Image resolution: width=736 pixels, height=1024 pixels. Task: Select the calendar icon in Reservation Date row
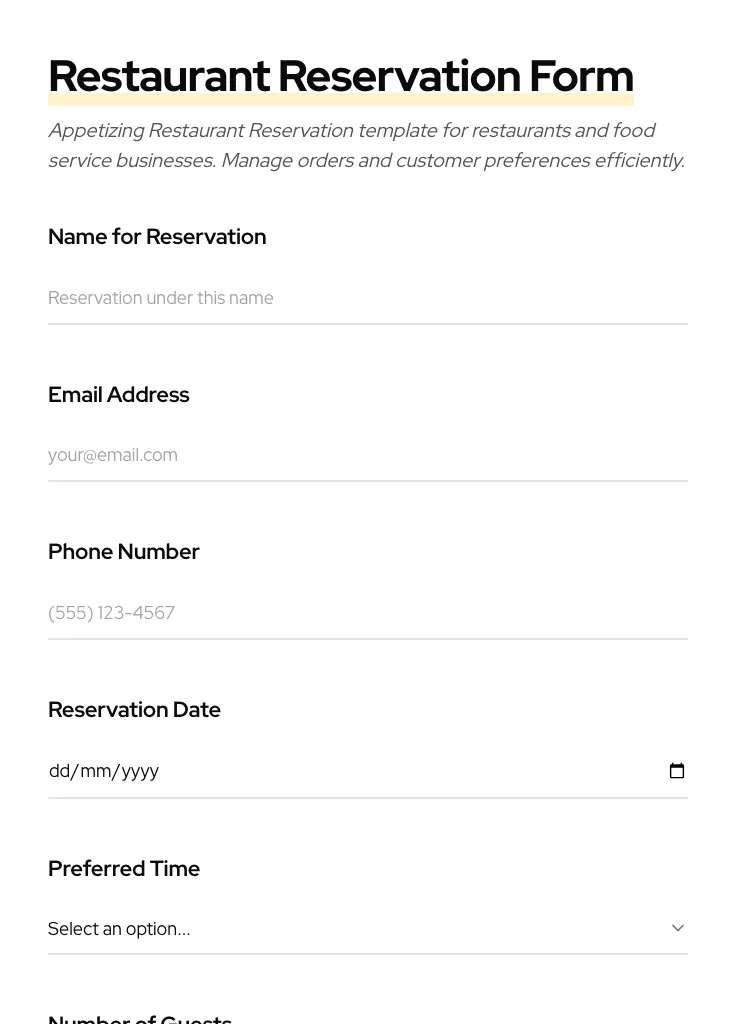(x=677, y=770)
